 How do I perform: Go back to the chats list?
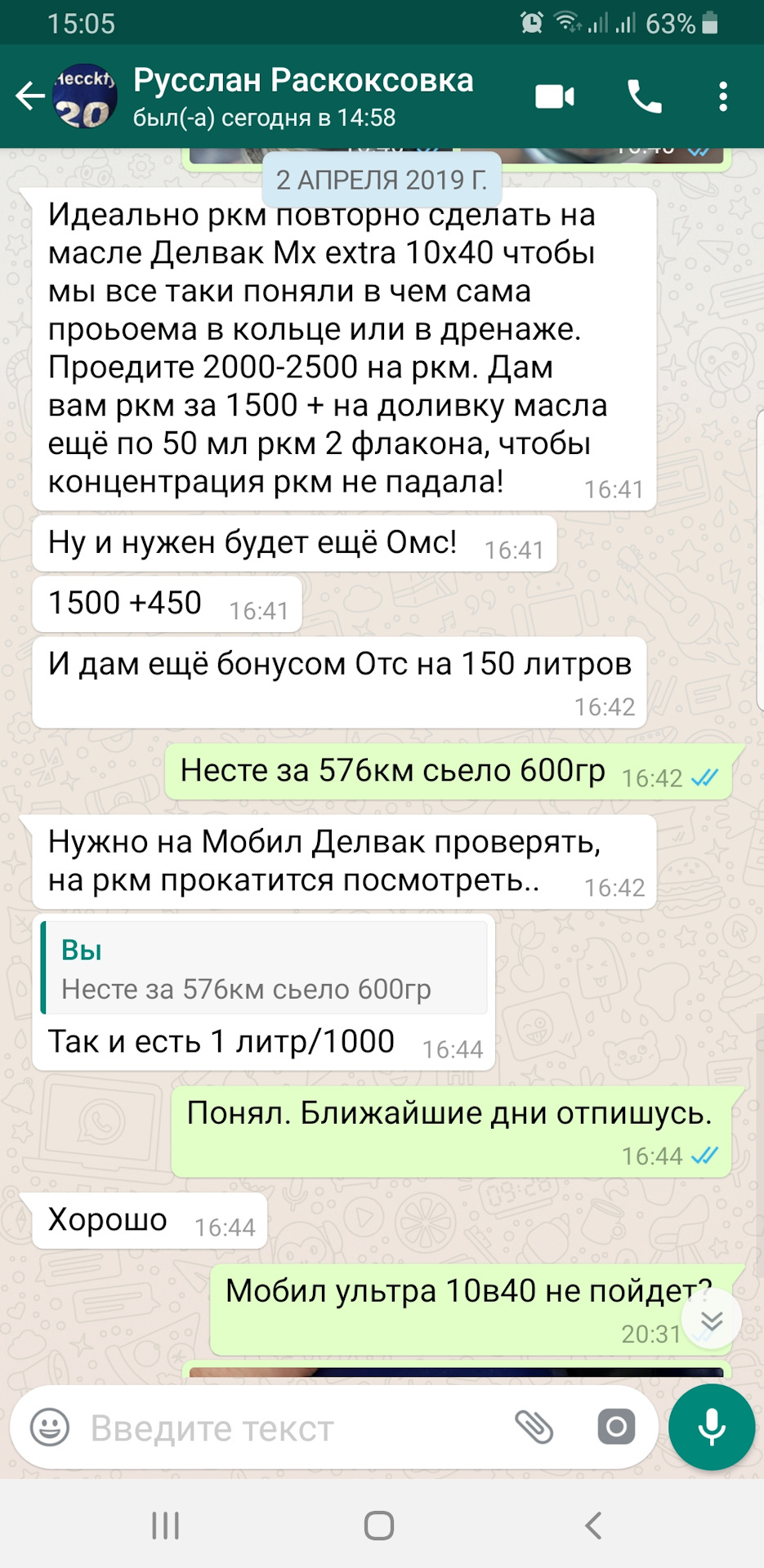pos(30,96)
